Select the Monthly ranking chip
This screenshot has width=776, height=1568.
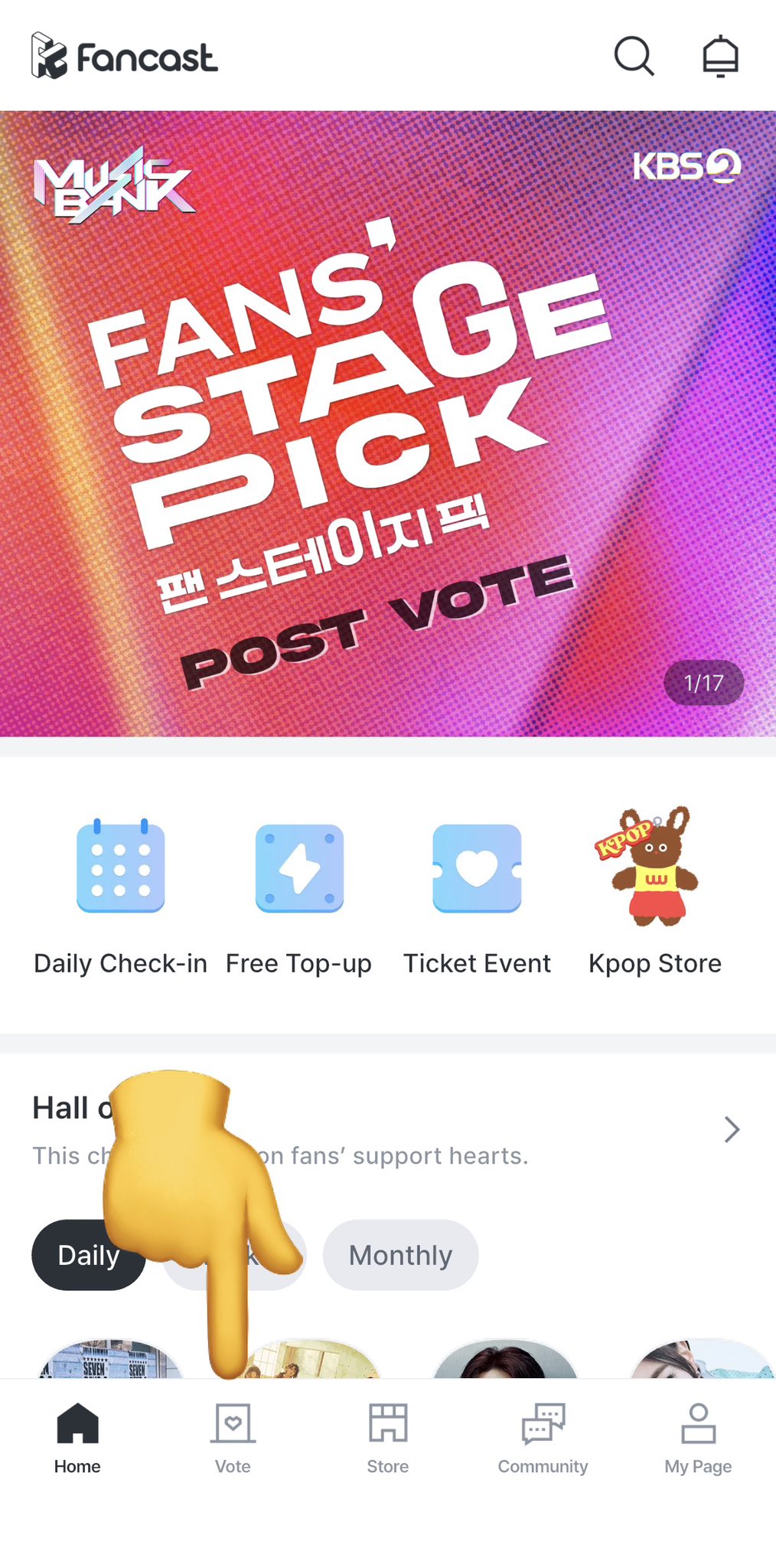(x=400, y=1255)
